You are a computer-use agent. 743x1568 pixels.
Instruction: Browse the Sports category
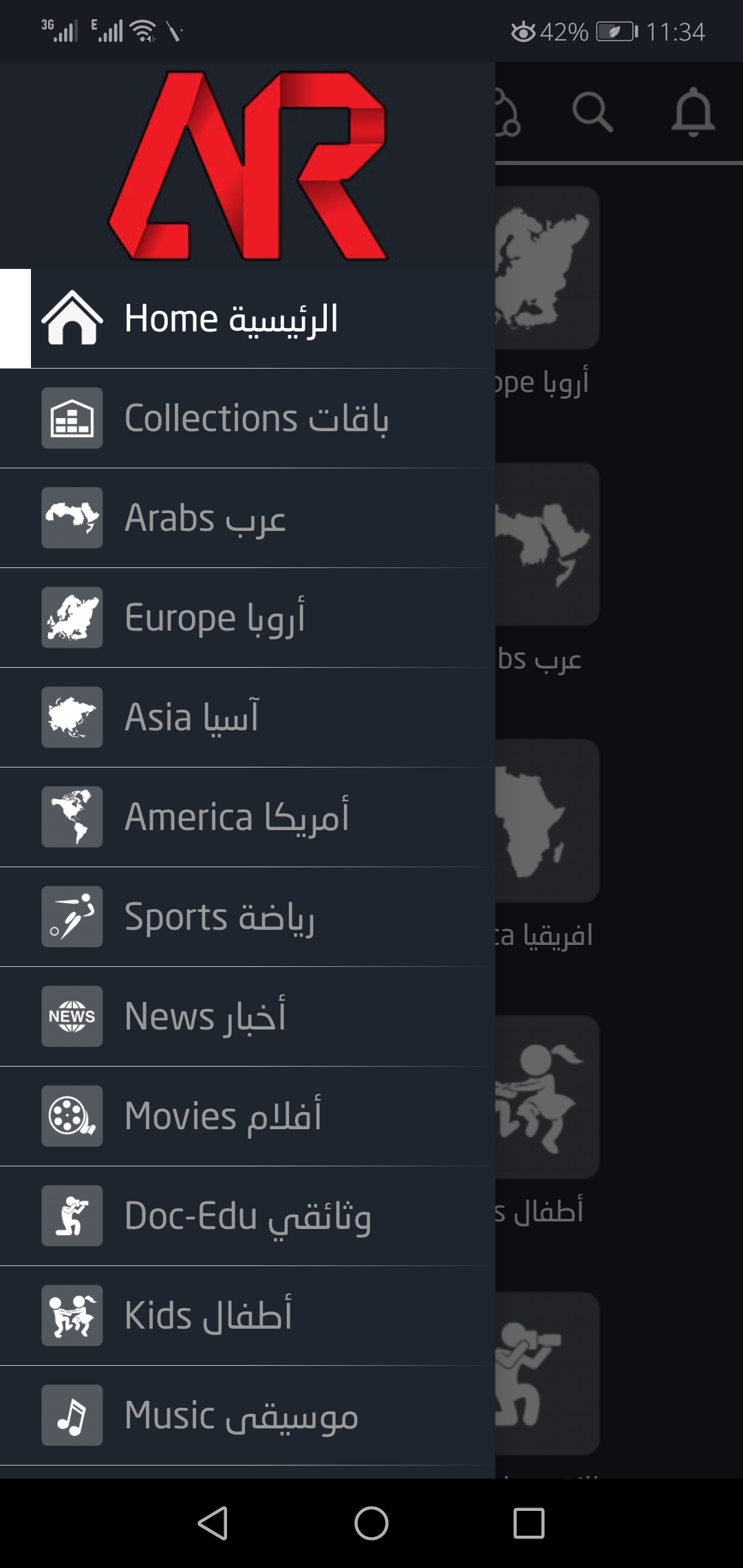248,917
